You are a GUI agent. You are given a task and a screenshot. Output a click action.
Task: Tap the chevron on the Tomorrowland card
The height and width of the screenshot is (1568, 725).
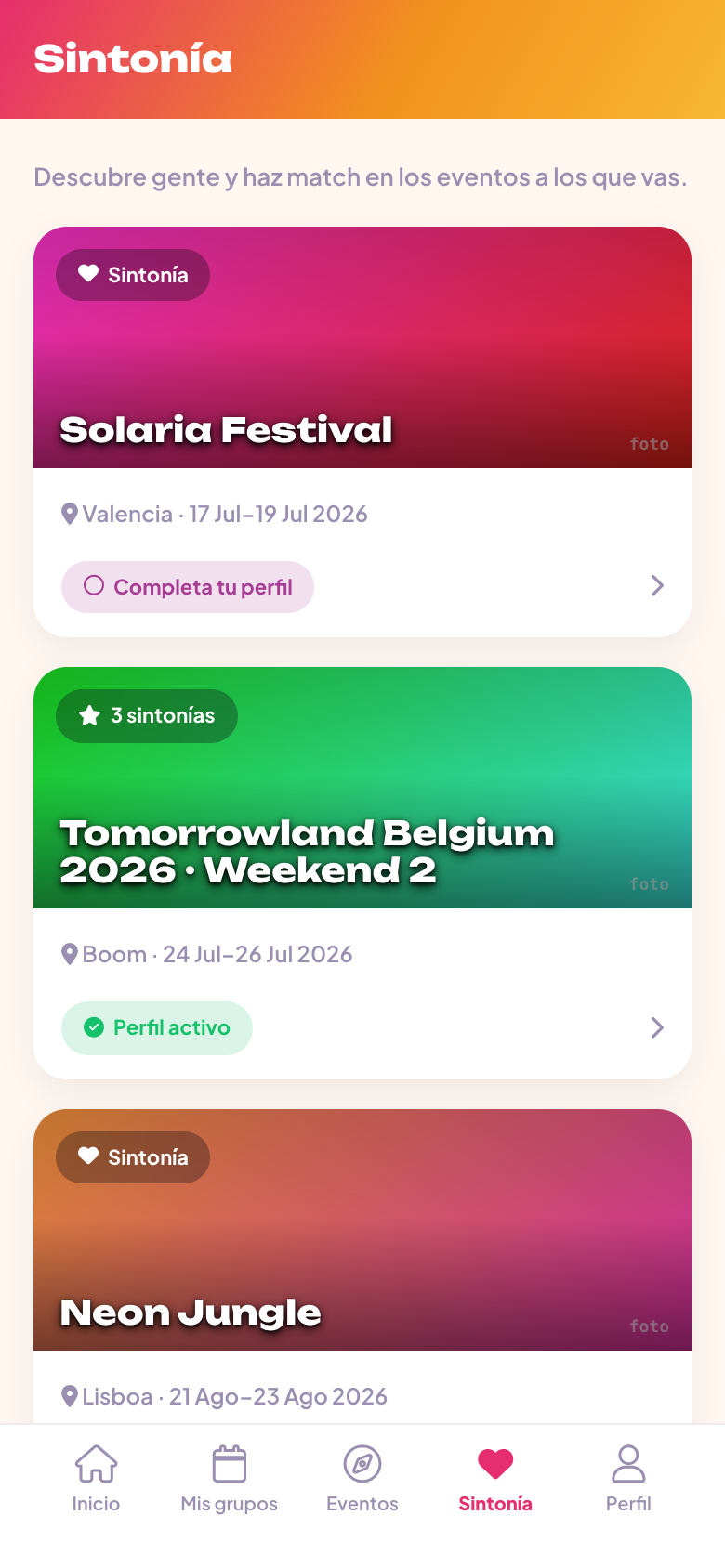657,1027
